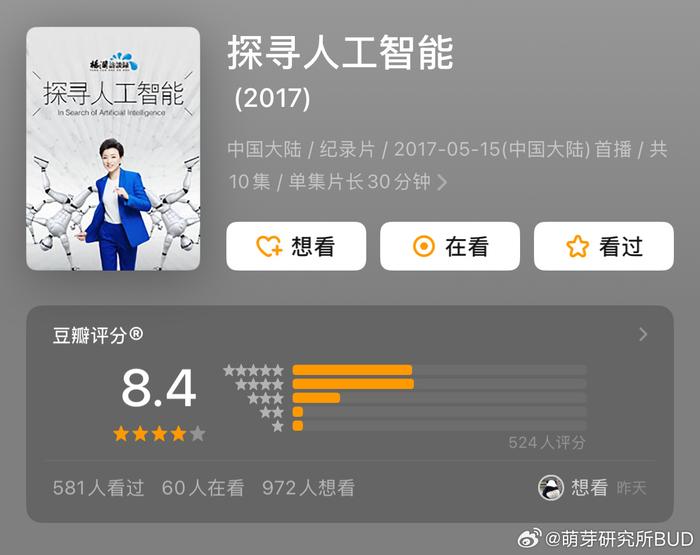Mark the show as 想看 (want to watch)
This screenshot has height=555, width=700.
coord(296,246)
